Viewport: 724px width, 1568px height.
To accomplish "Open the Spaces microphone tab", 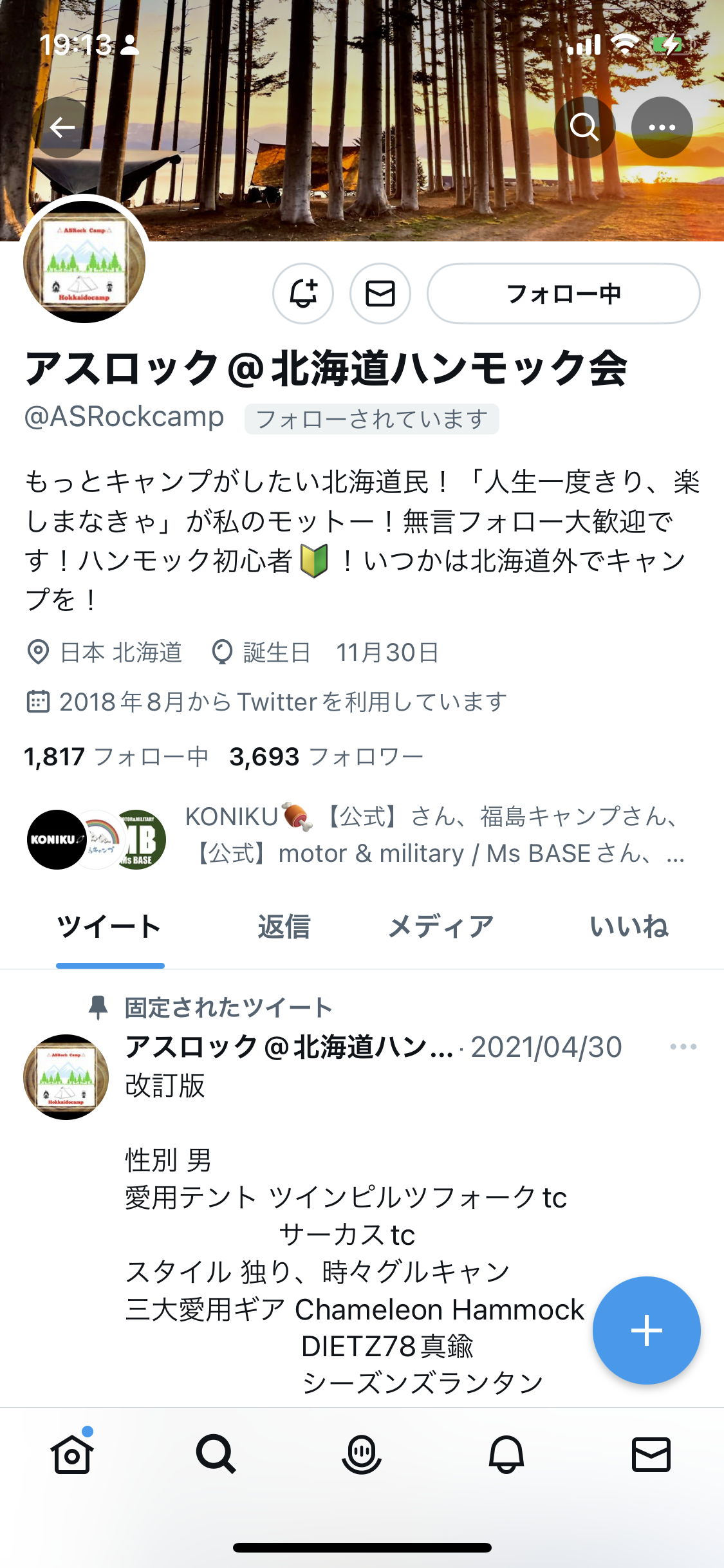I will 362,1455.
